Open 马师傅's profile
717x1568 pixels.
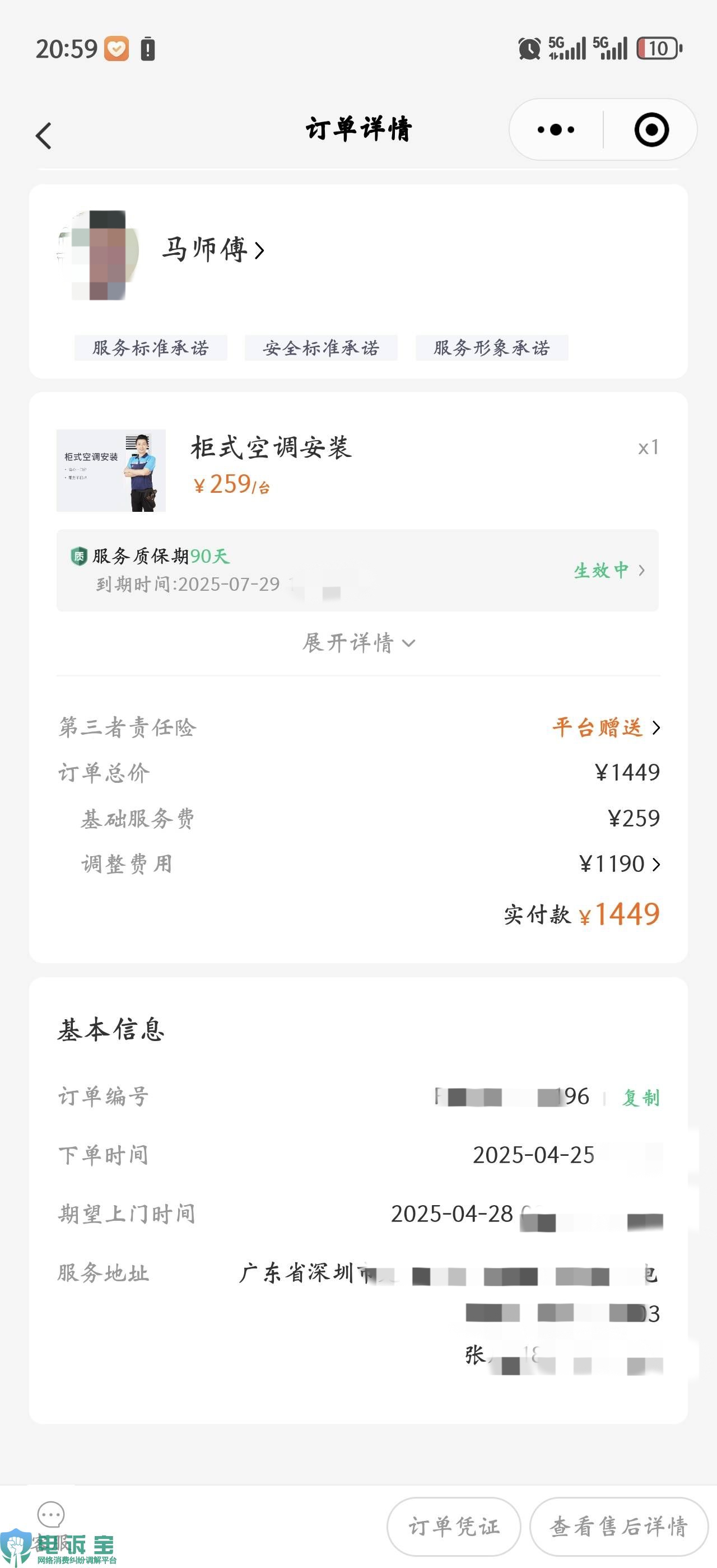click(x=213, y=250)
